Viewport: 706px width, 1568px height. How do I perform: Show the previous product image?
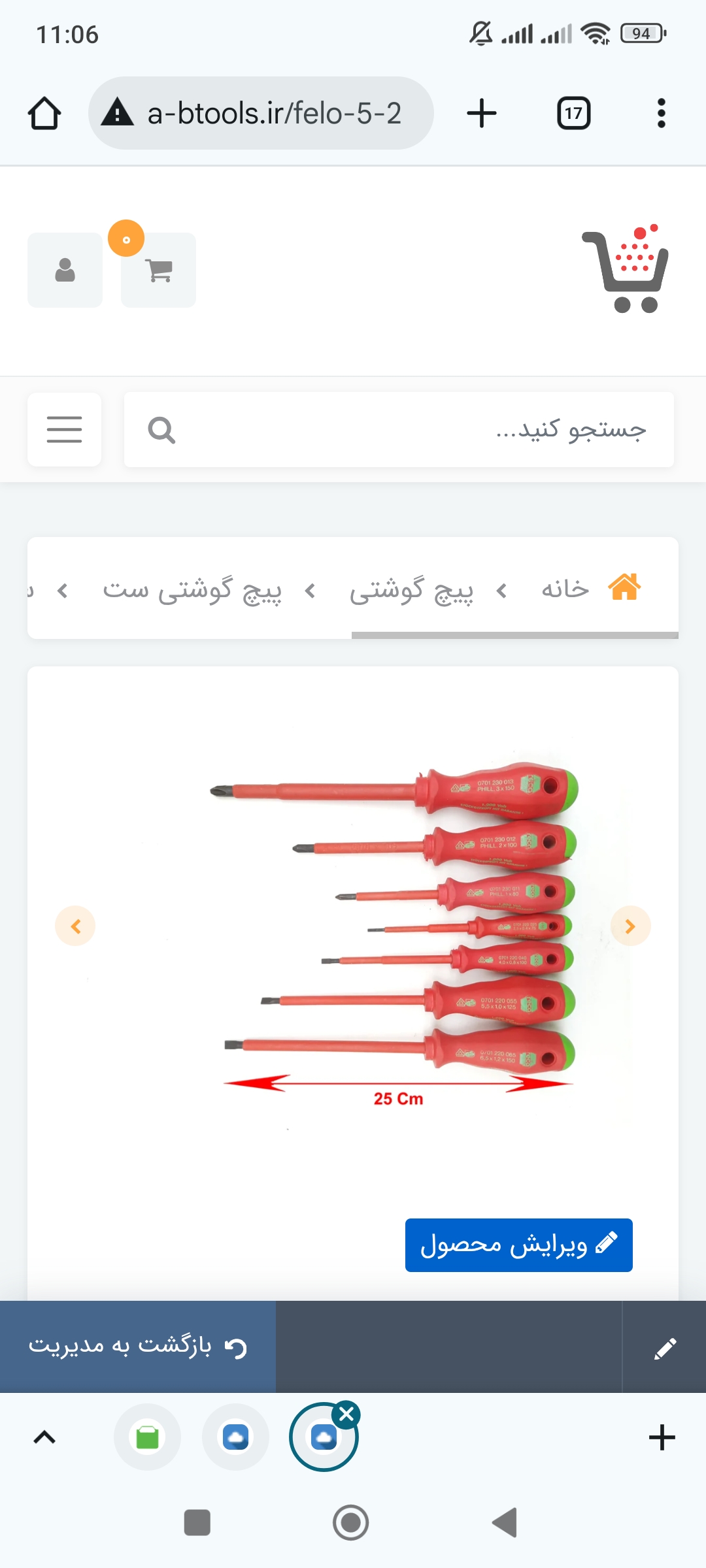point(75,926)
